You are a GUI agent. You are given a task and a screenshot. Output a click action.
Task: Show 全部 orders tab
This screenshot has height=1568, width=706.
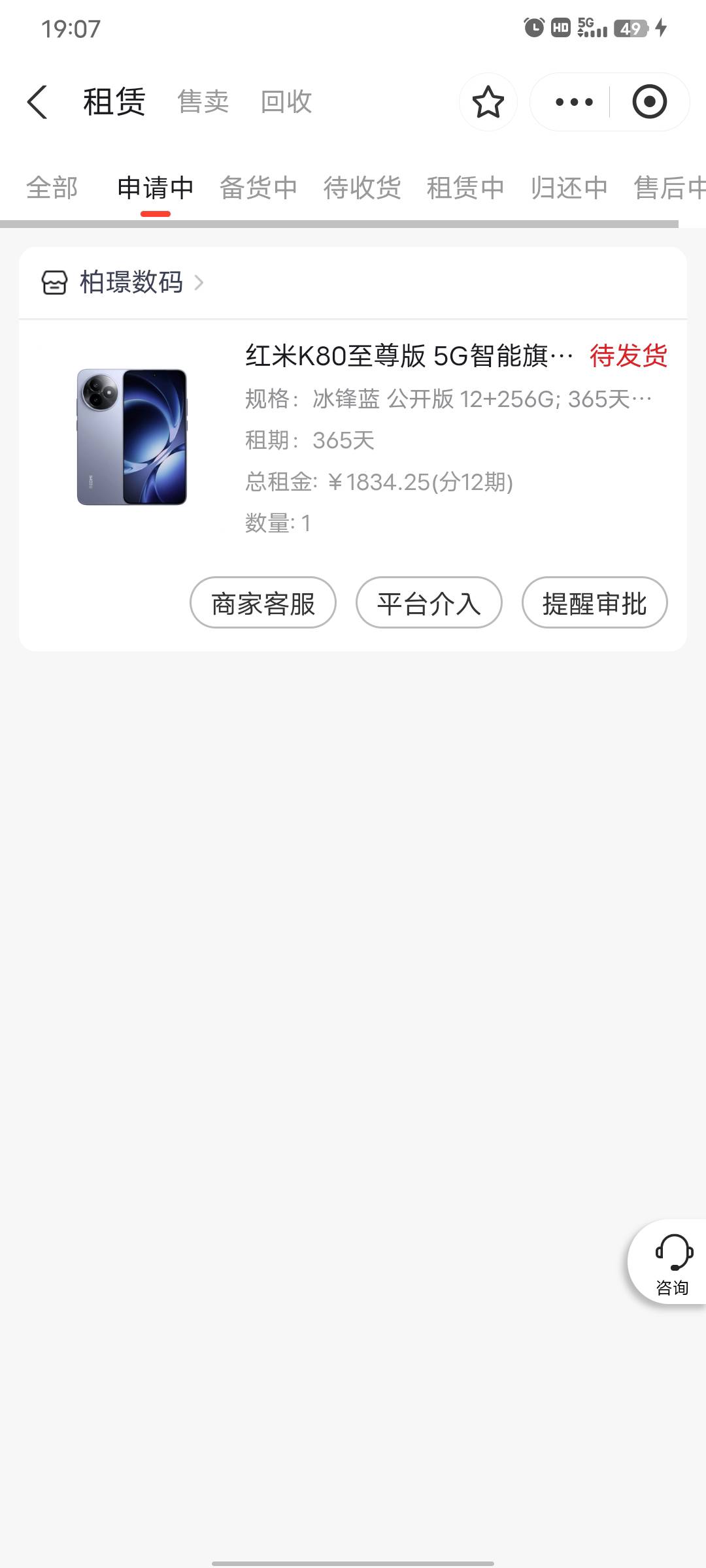coord(52,188)
